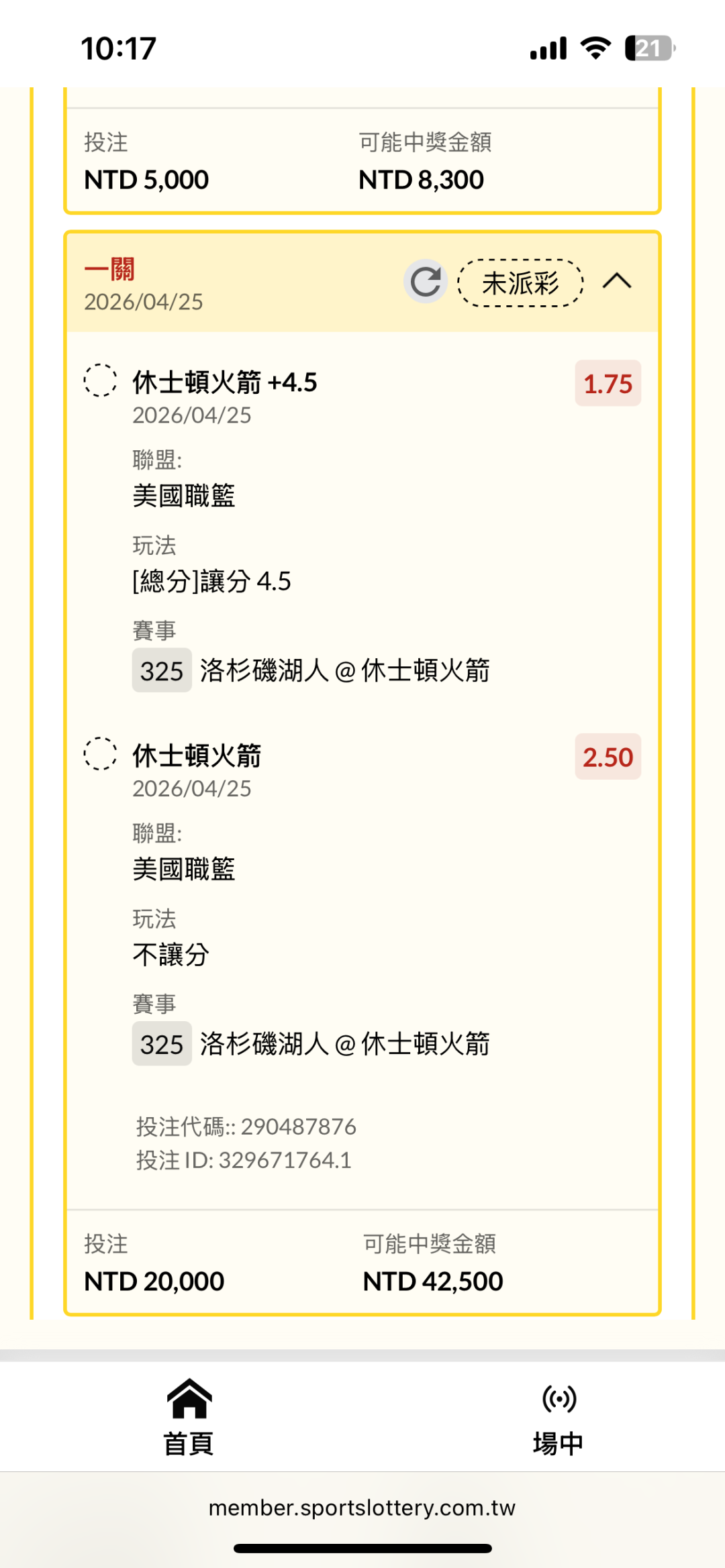Screen dimensions: 725x1568
Task: Switch to the 場中 tab
Action: click(x=558, y=1416)
